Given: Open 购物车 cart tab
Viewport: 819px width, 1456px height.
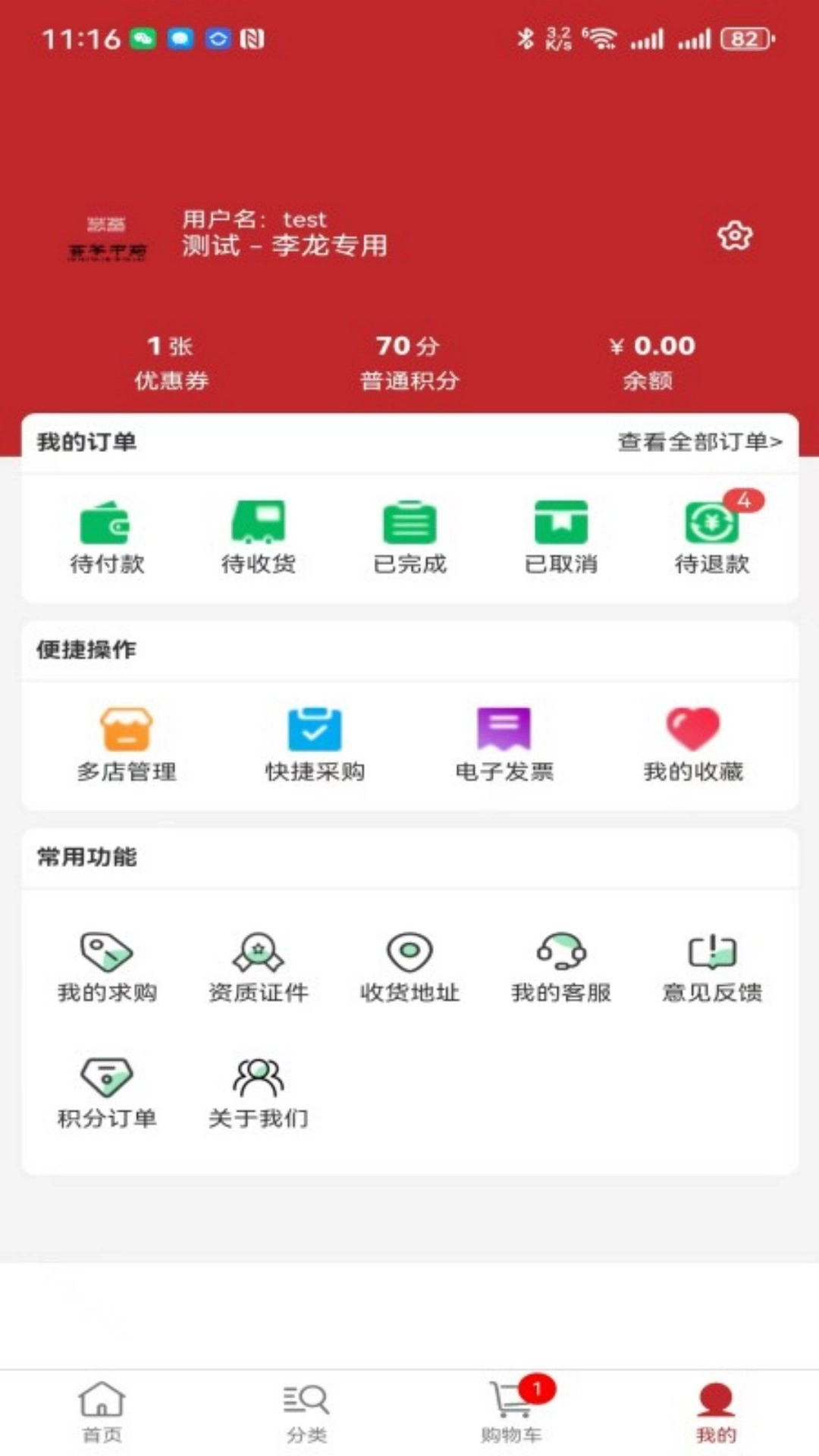Looking at the screenshot, I should [512, 1412].
